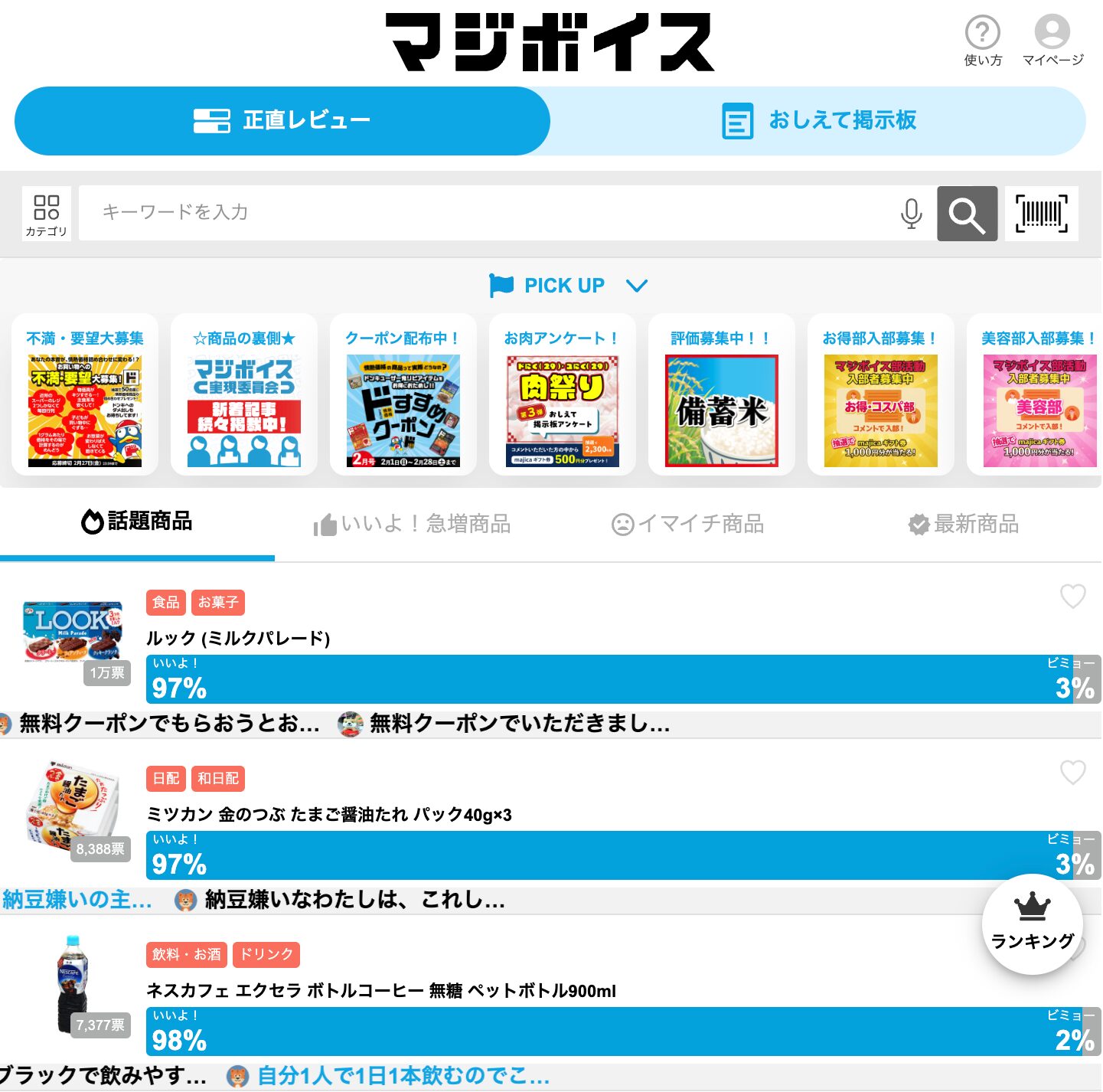Open マイページ profile

1052,41
